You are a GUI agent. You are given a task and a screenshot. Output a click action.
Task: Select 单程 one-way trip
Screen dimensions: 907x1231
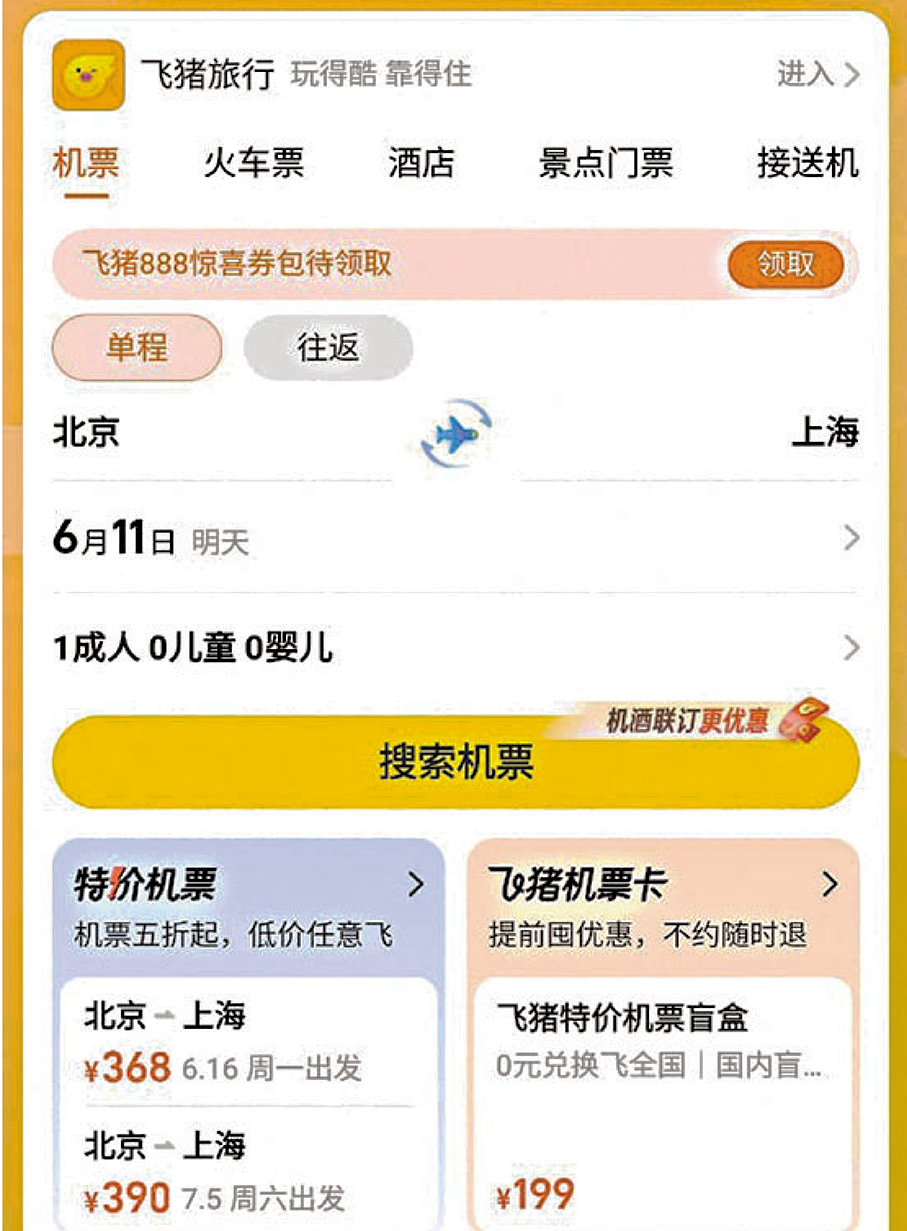(x=137, y=348)
